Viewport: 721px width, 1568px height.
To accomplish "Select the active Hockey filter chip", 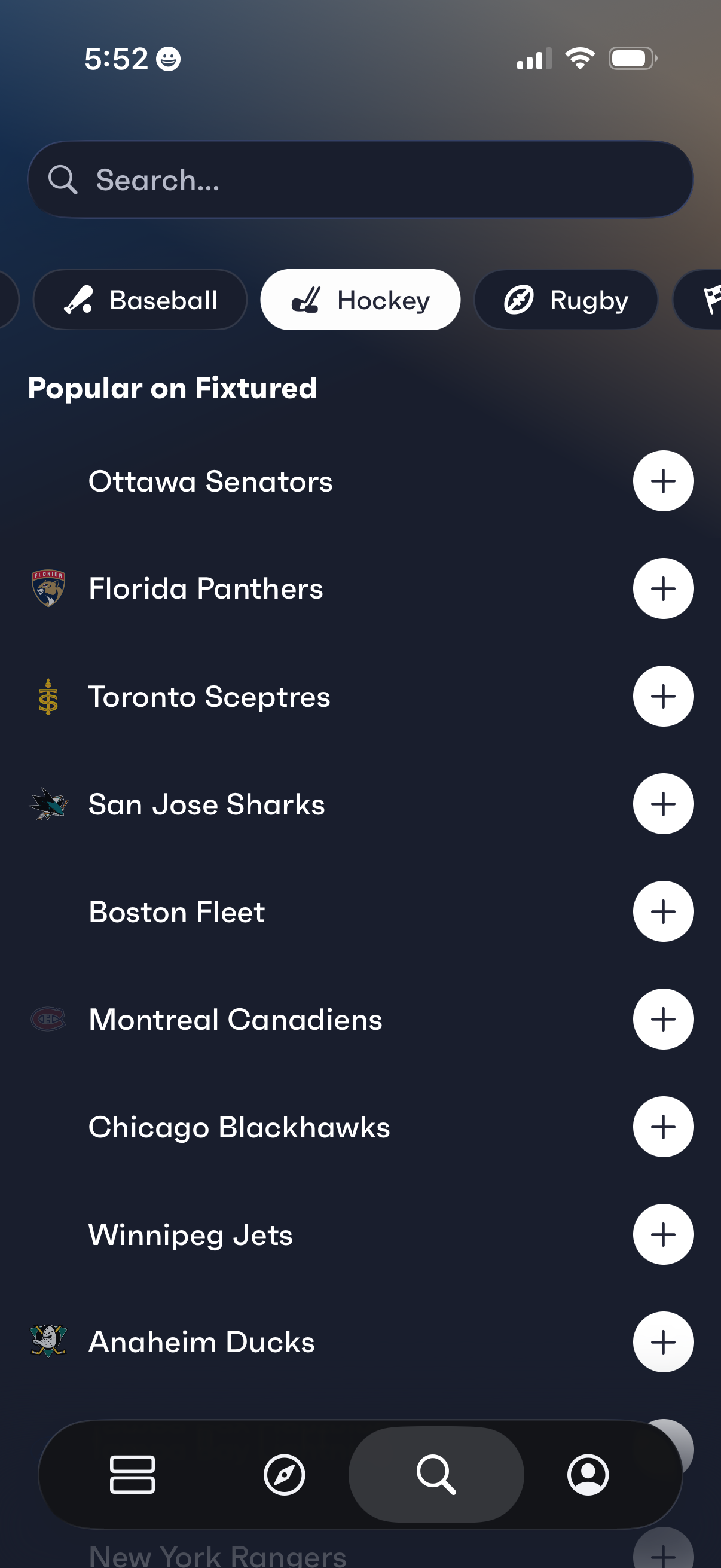I will point(360,300).
